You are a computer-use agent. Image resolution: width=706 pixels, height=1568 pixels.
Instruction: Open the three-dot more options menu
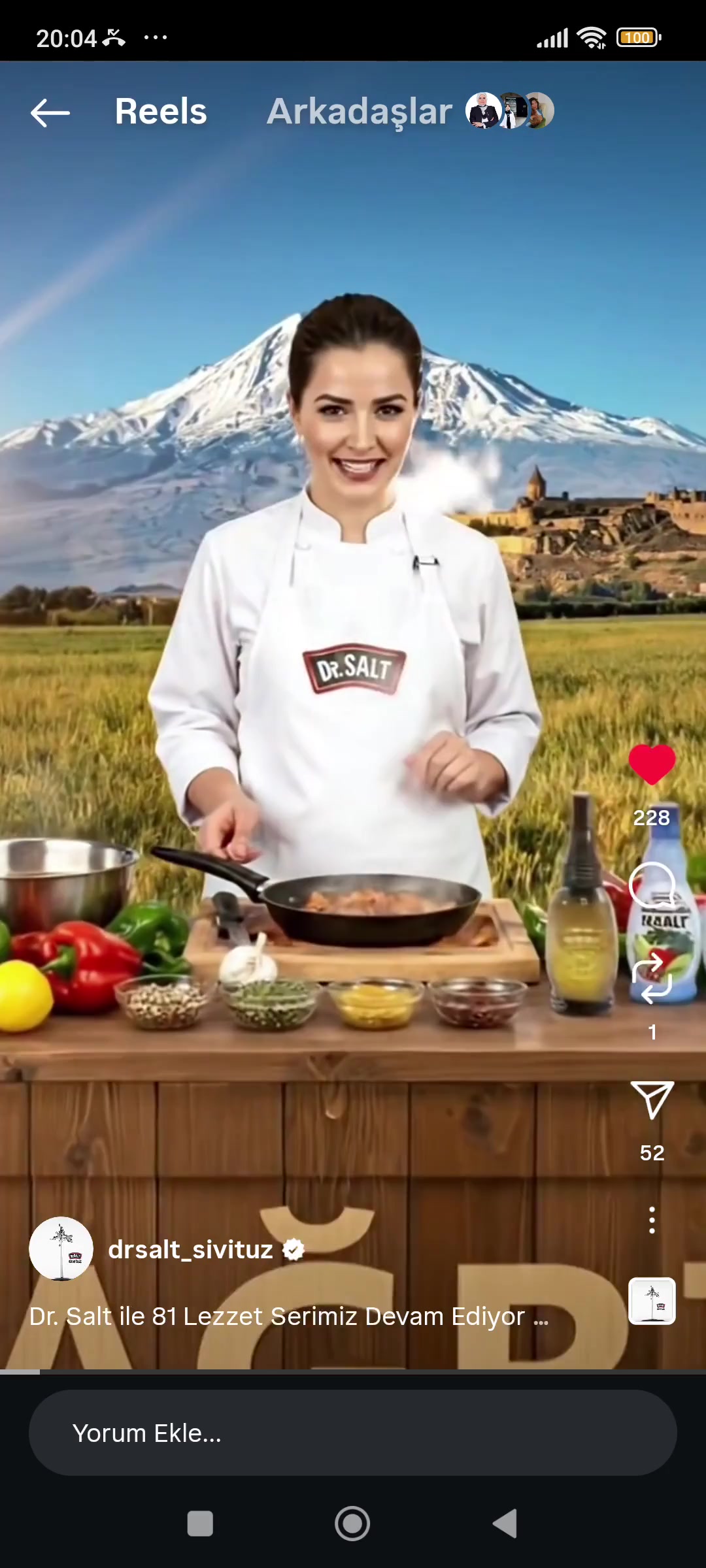click(x=652, y=1220)
